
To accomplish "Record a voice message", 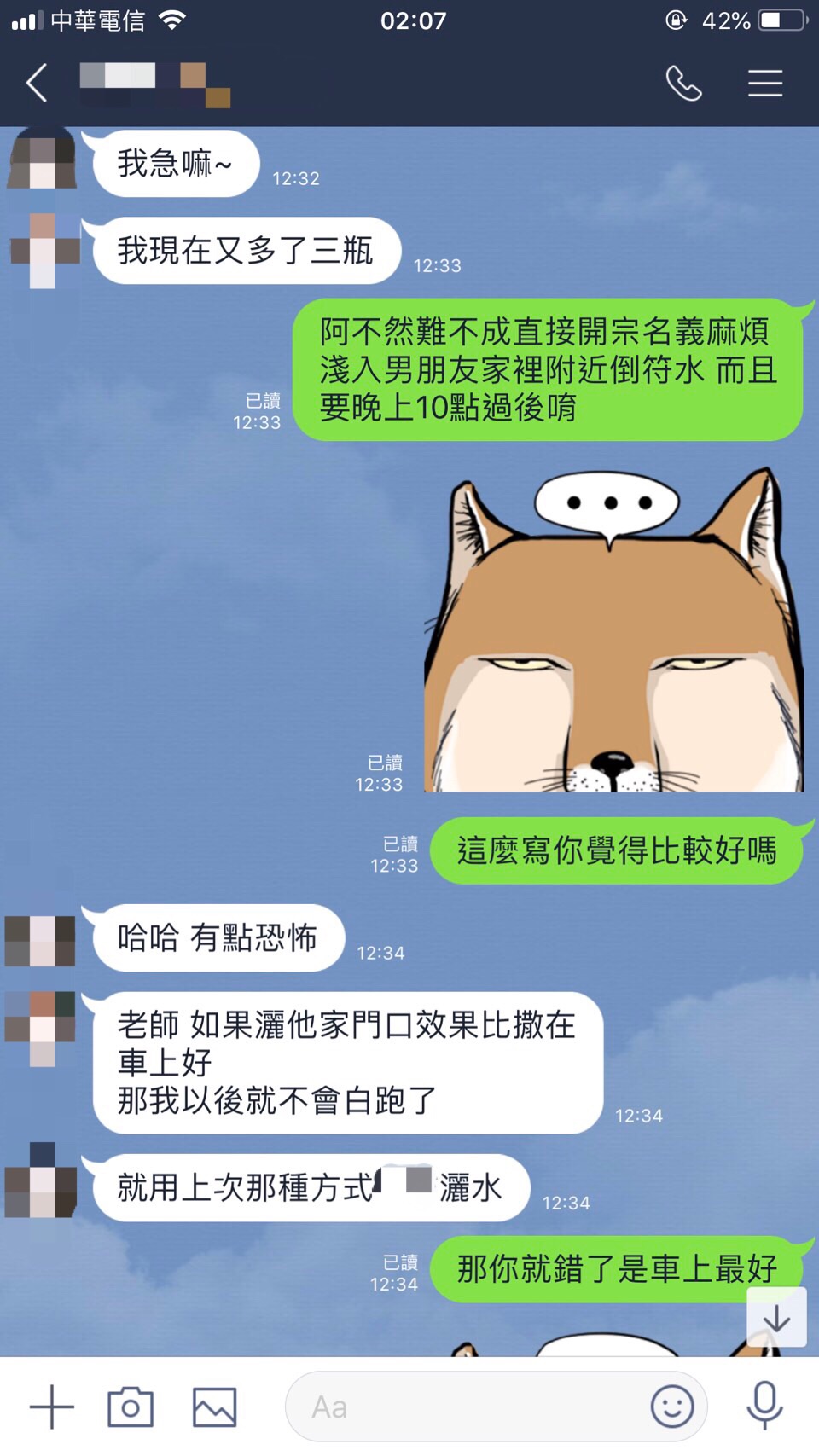I will tap(764, 1405).
